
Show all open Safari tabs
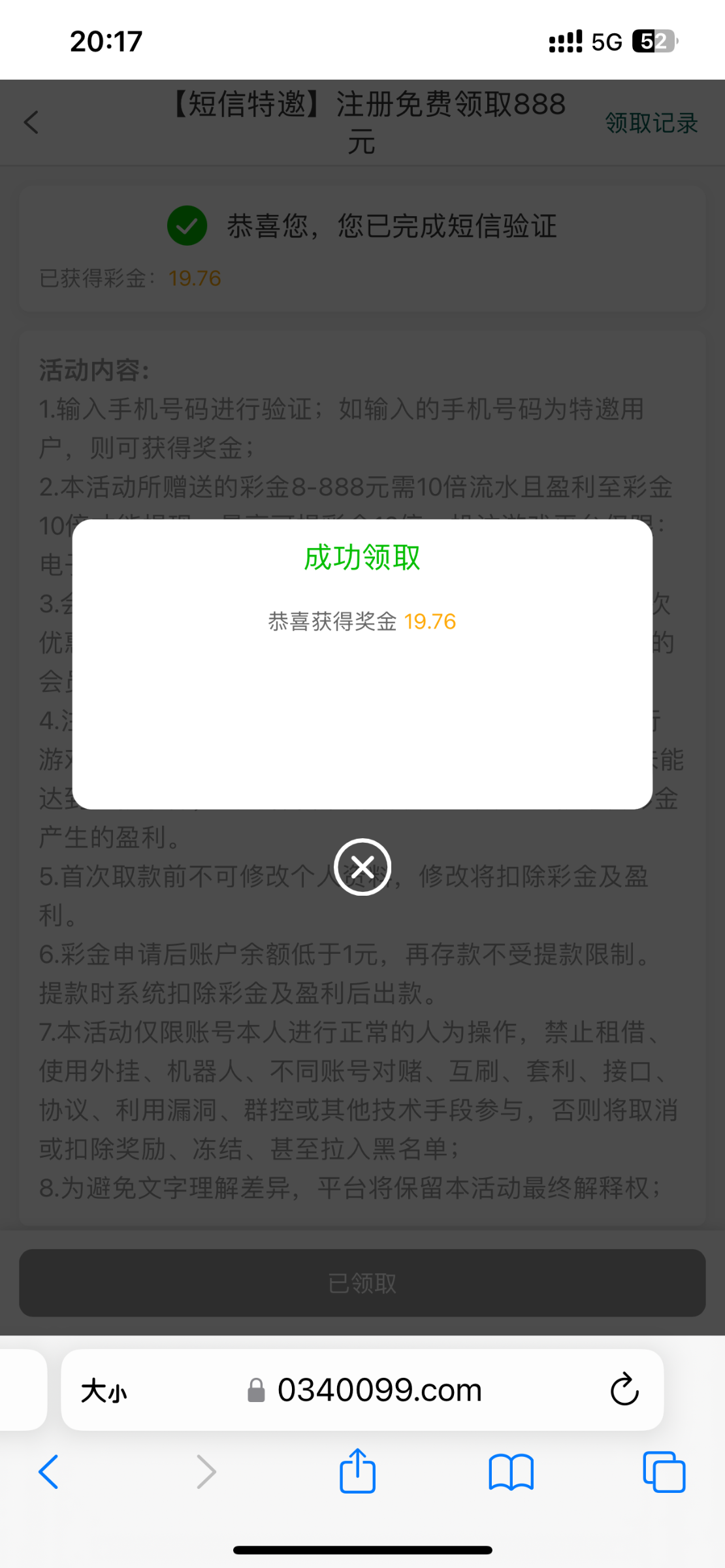(x=664, y=1472)
